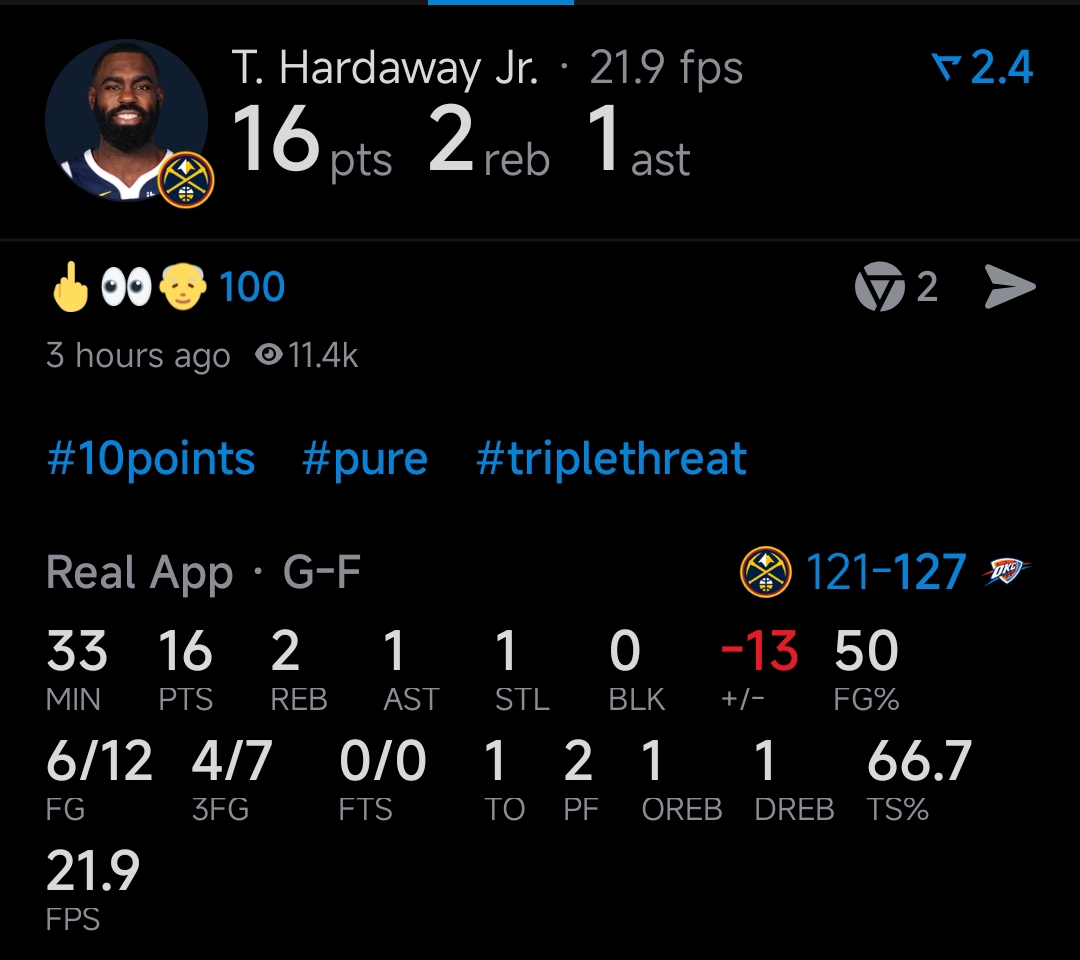Image resolution: width=1080 pixels, height=960 pixels.
Task: Open T. Hardaway Jr.'s player avatar
Action: (126, 121)
